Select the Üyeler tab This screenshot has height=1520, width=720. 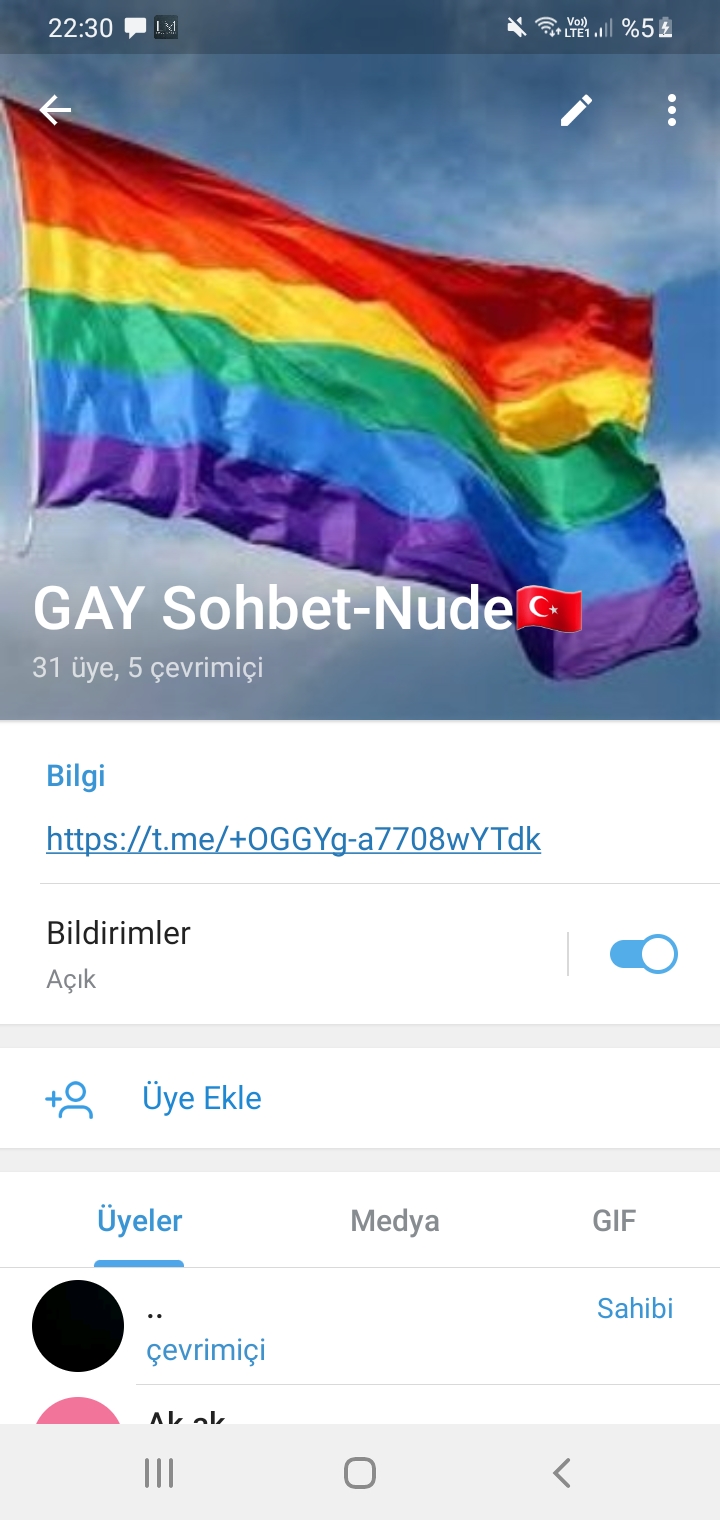[x=139, y=1221]
